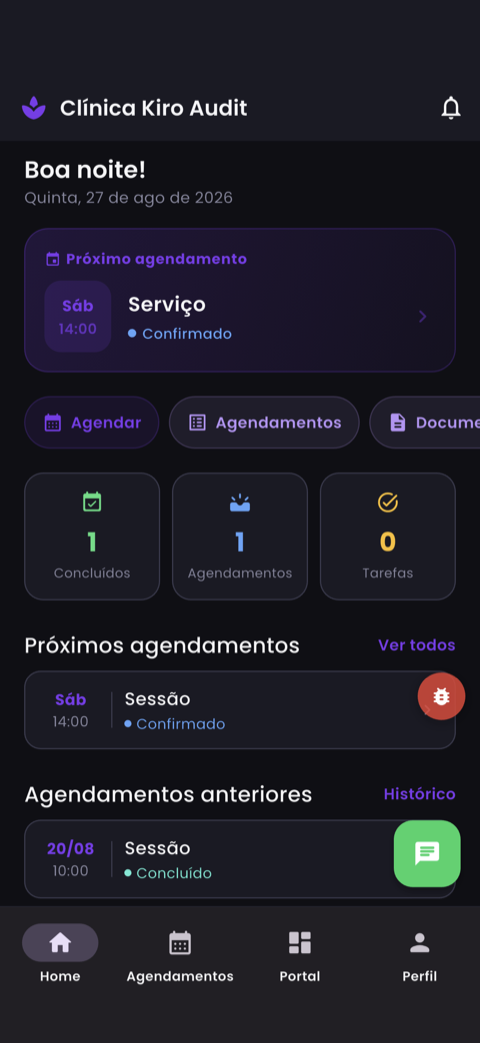Image resolution: width=480 pixels, height=1043 pixels.
Task: Open the Tarefas stat card
Action: tap(388, 536)
